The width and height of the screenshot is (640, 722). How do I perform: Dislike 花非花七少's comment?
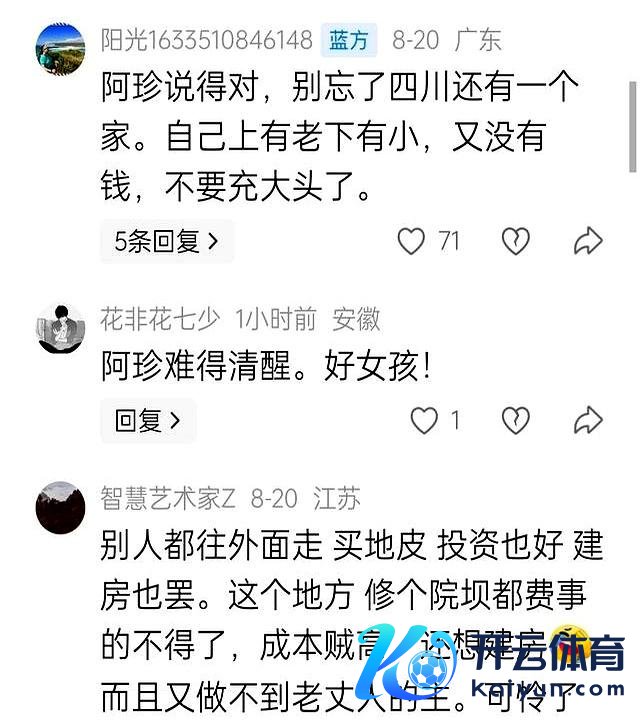pyautogui.click(x=515, y=421)
